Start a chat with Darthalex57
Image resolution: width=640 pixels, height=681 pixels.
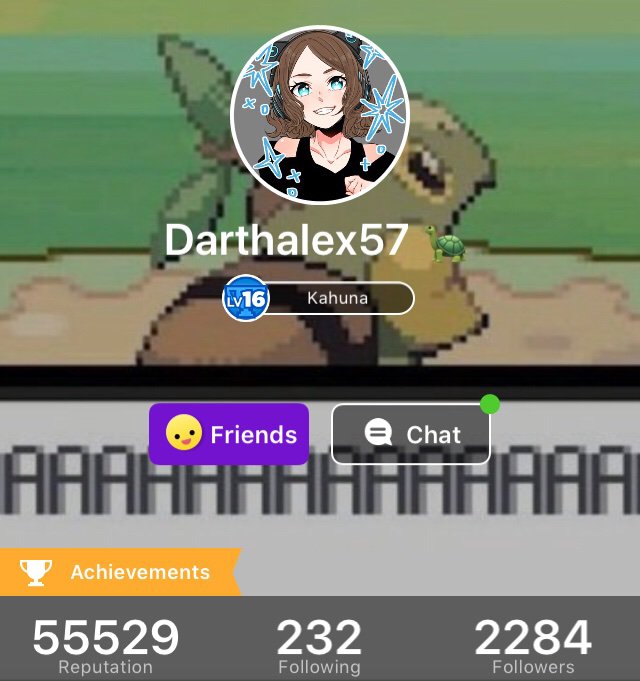tap(411, 434)
